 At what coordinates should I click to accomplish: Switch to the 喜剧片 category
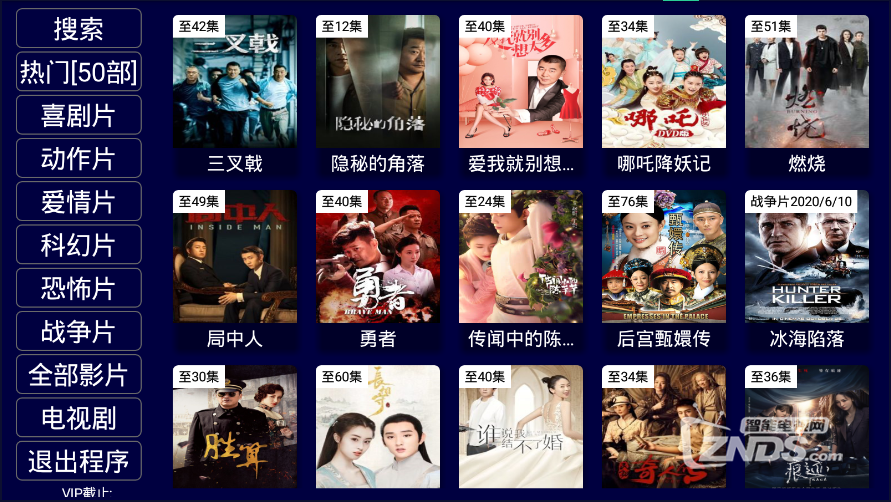pyautogui.click(x=78, y=115)
